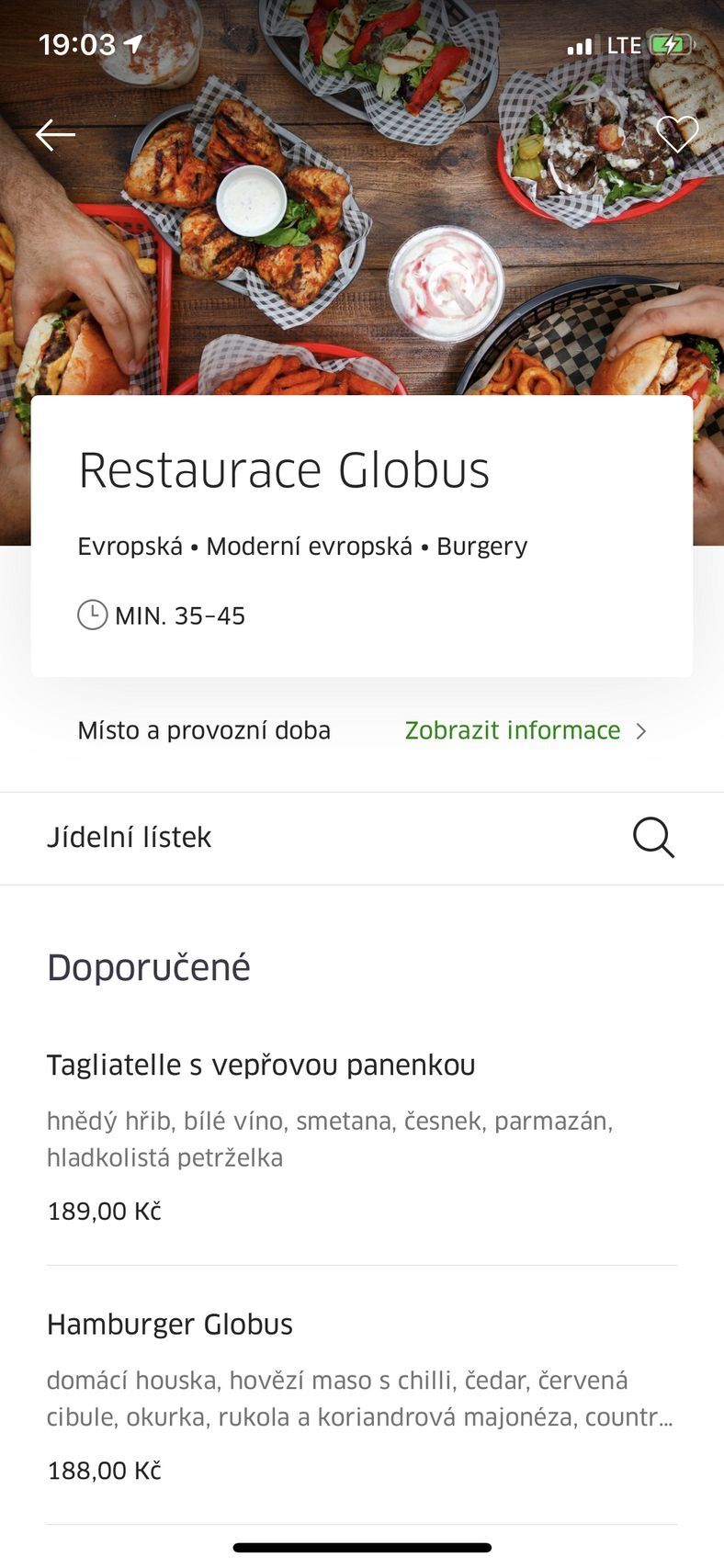Expand restaurant details via the right chevron

click(x=644, y=730)
